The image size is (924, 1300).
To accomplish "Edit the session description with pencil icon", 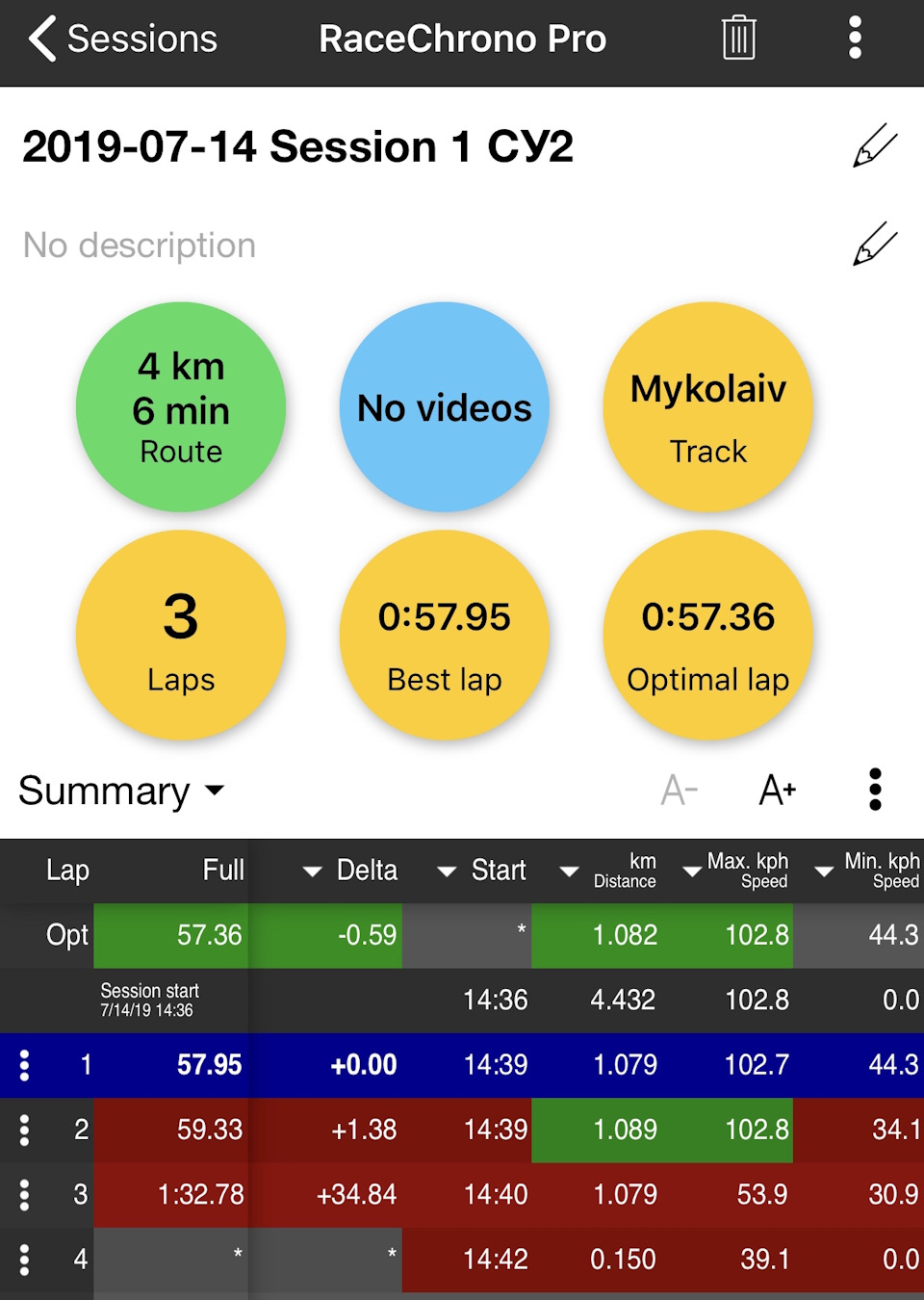I will click(x=874, y=245).
